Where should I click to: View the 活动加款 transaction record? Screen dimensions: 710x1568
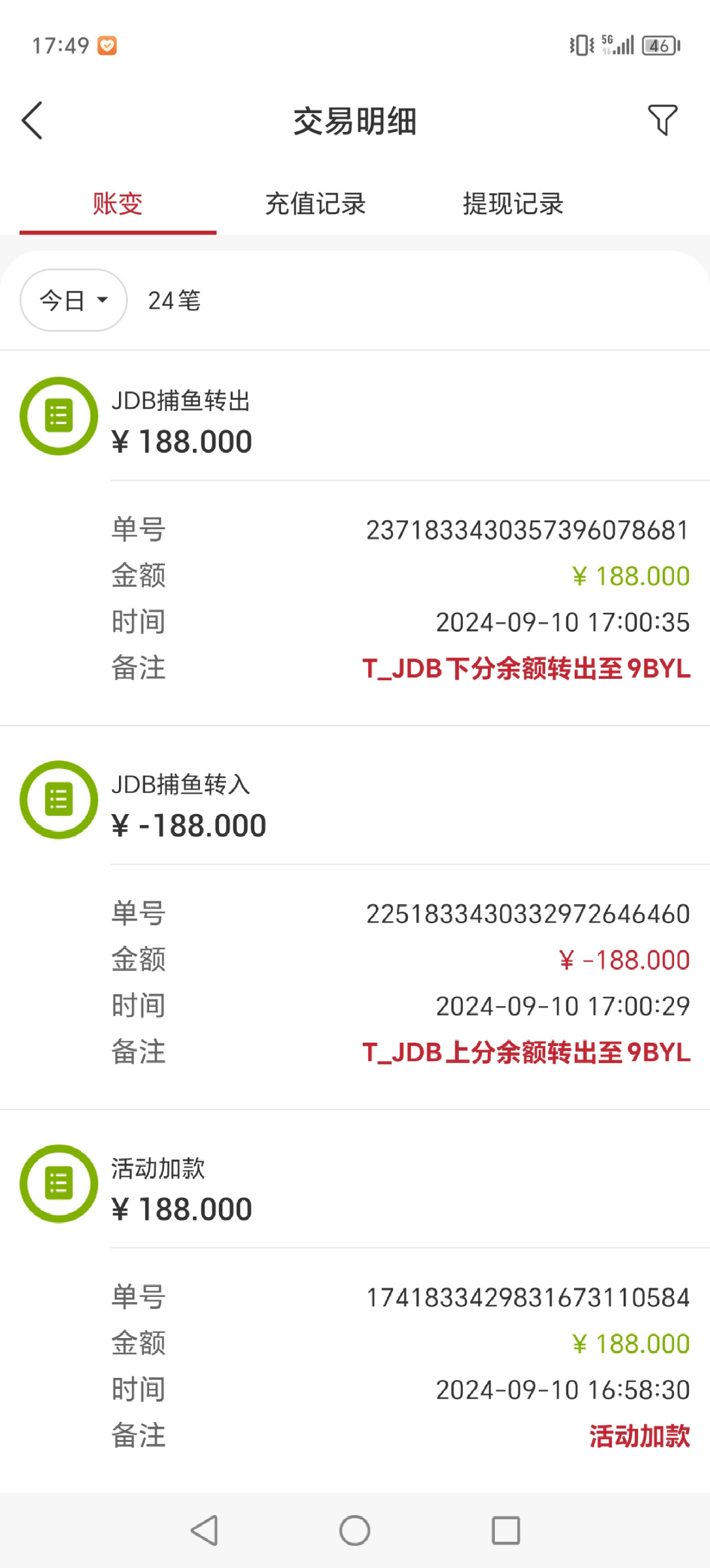[x=182, y=1189]
